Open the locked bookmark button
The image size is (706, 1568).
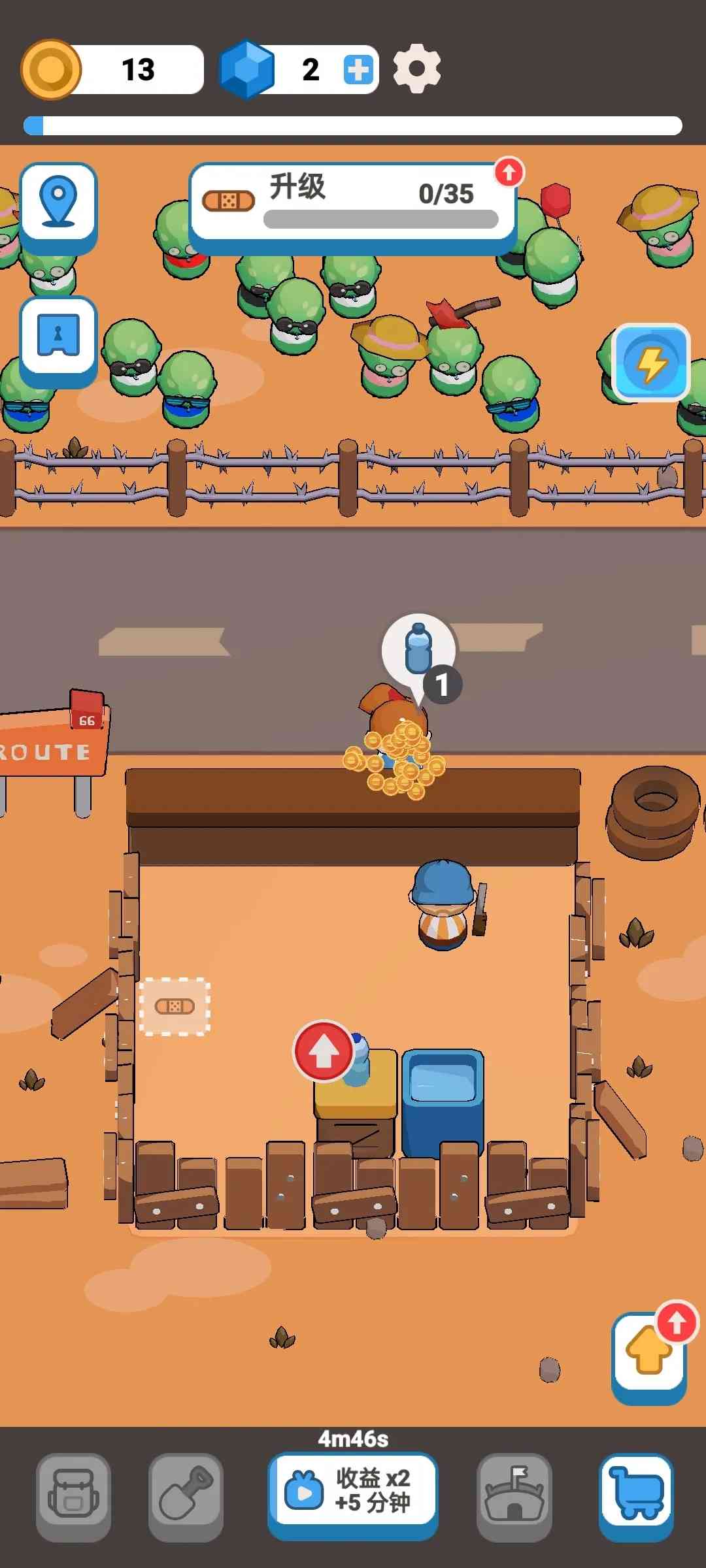[58, 336]
